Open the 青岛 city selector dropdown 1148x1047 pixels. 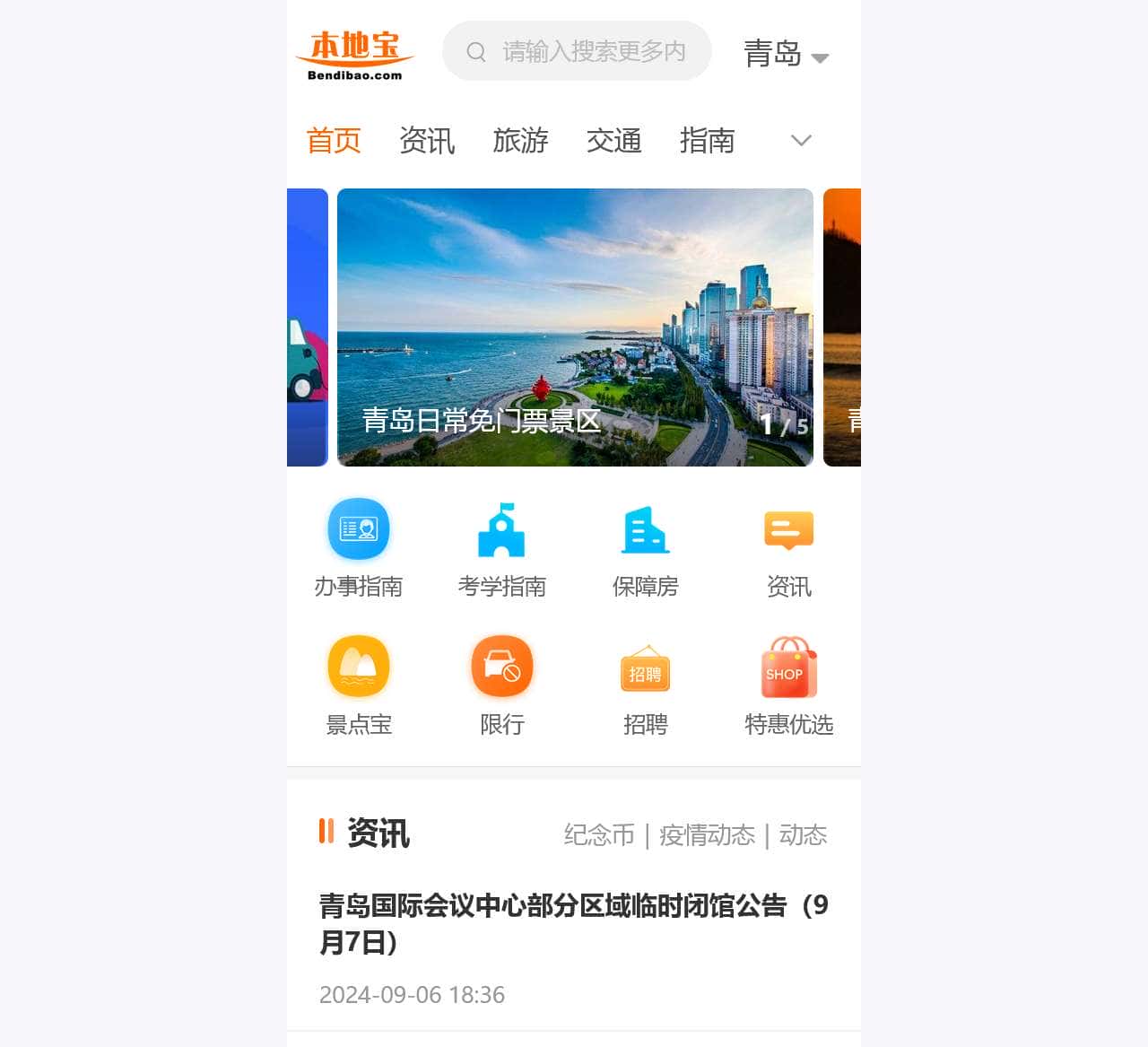786,54
